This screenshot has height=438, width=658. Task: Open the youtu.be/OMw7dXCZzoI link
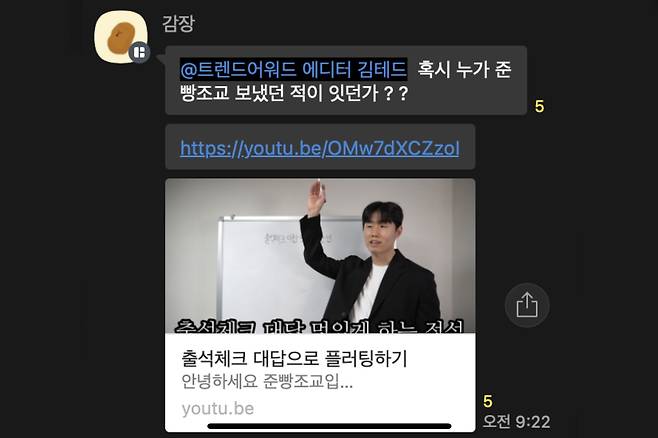click(319, 149)
